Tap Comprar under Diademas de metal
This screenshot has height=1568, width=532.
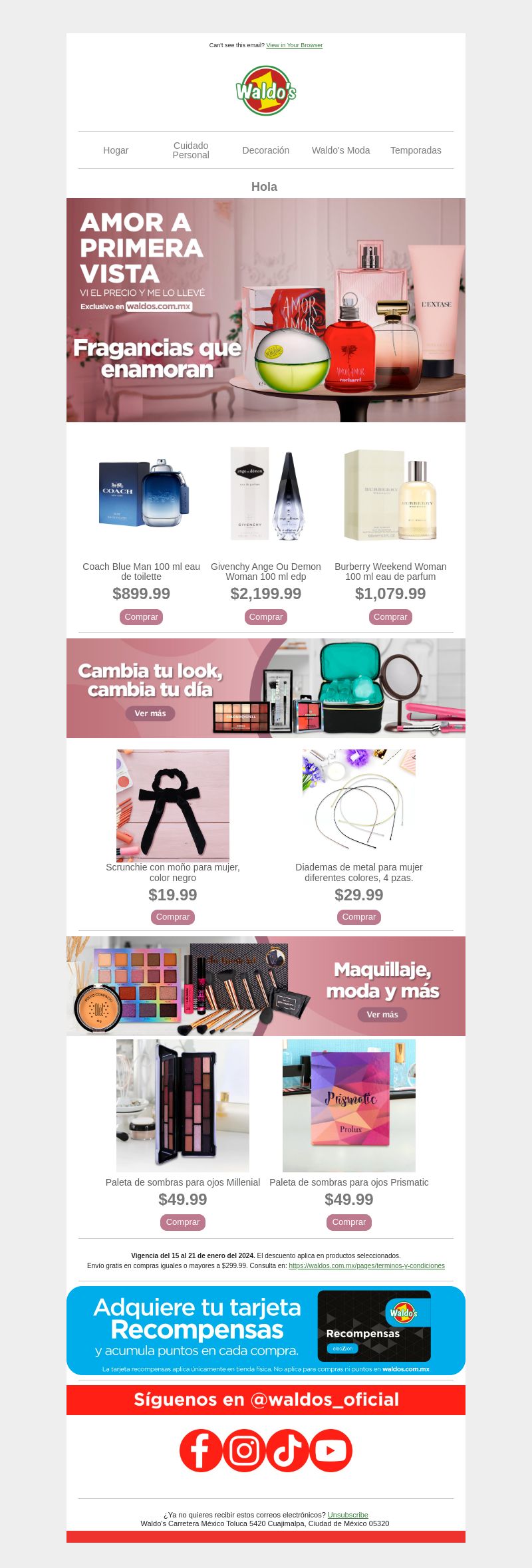click(x=359, y=917)
